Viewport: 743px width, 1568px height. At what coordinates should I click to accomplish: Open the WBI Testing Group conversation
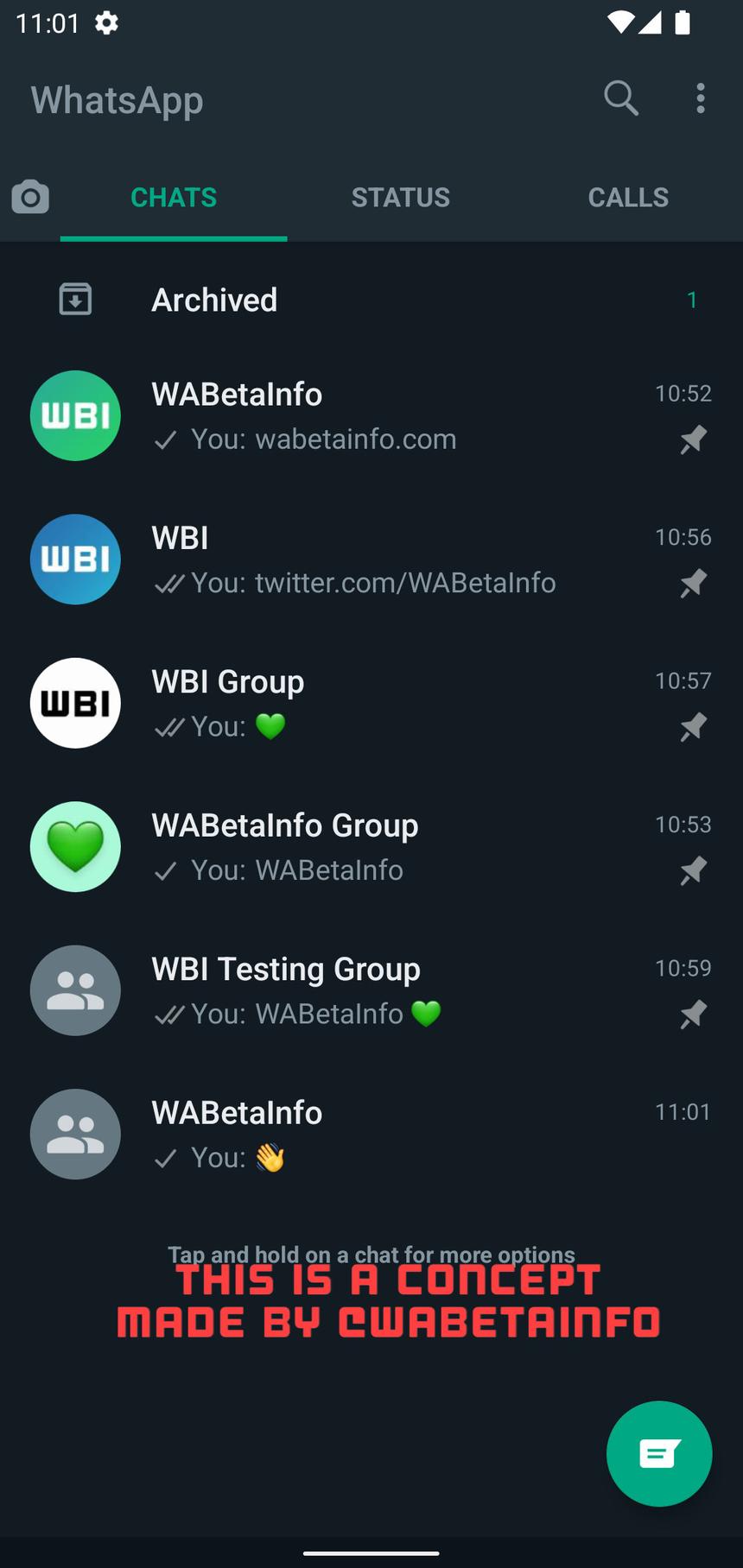(346, 990)
